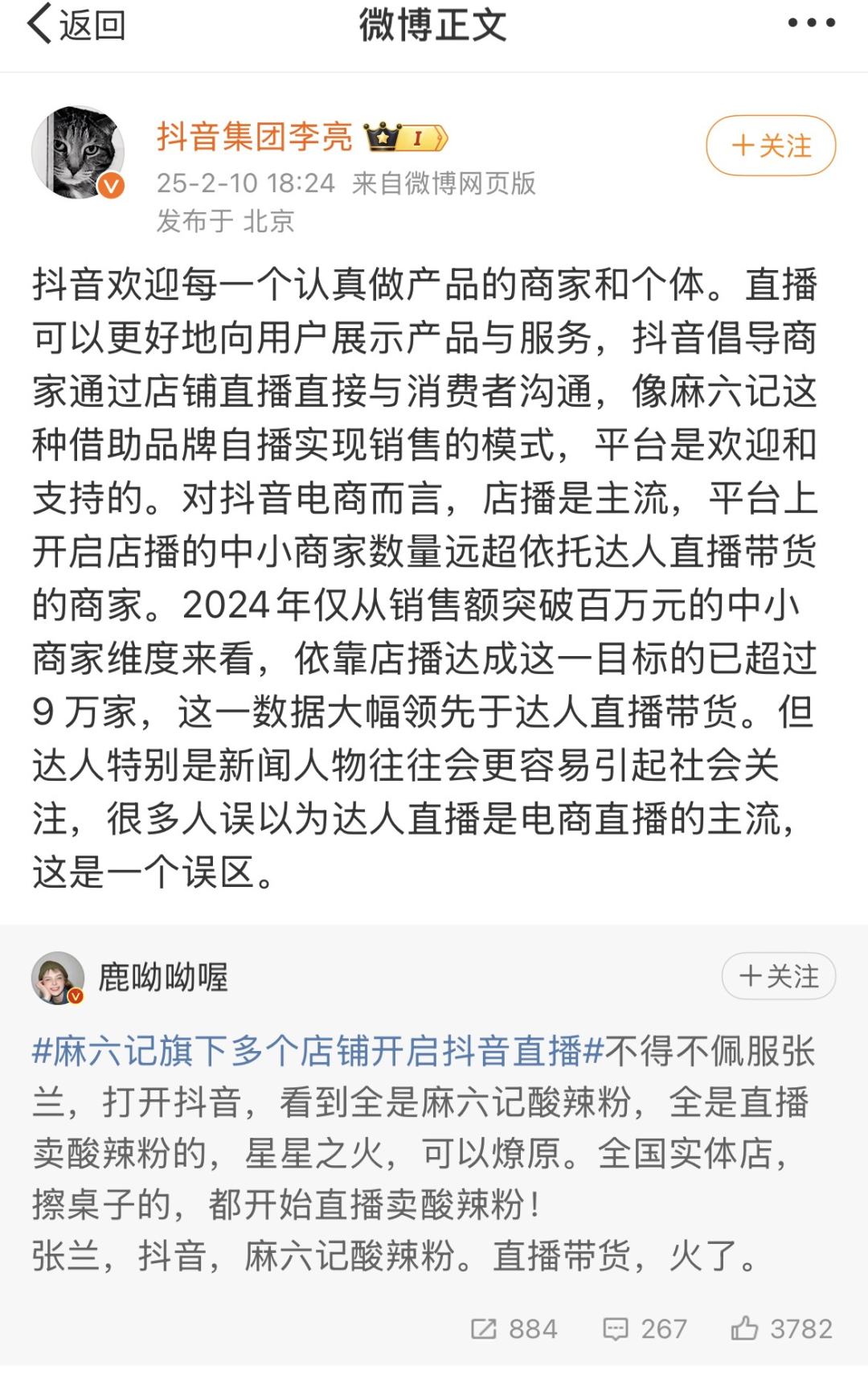The image size is (868, 1379).
Task: Follow 鹿呦呦喔 with +关注
Action: click(778, 976)
